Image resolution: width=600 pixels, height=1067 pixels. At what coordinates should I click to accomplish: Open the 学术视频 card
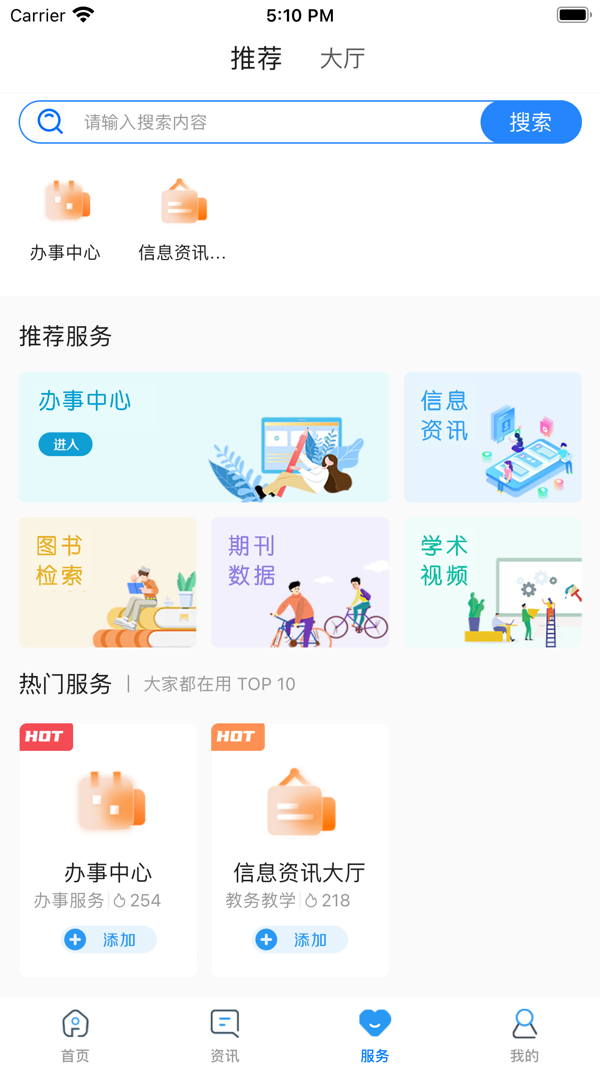[492, 582]
